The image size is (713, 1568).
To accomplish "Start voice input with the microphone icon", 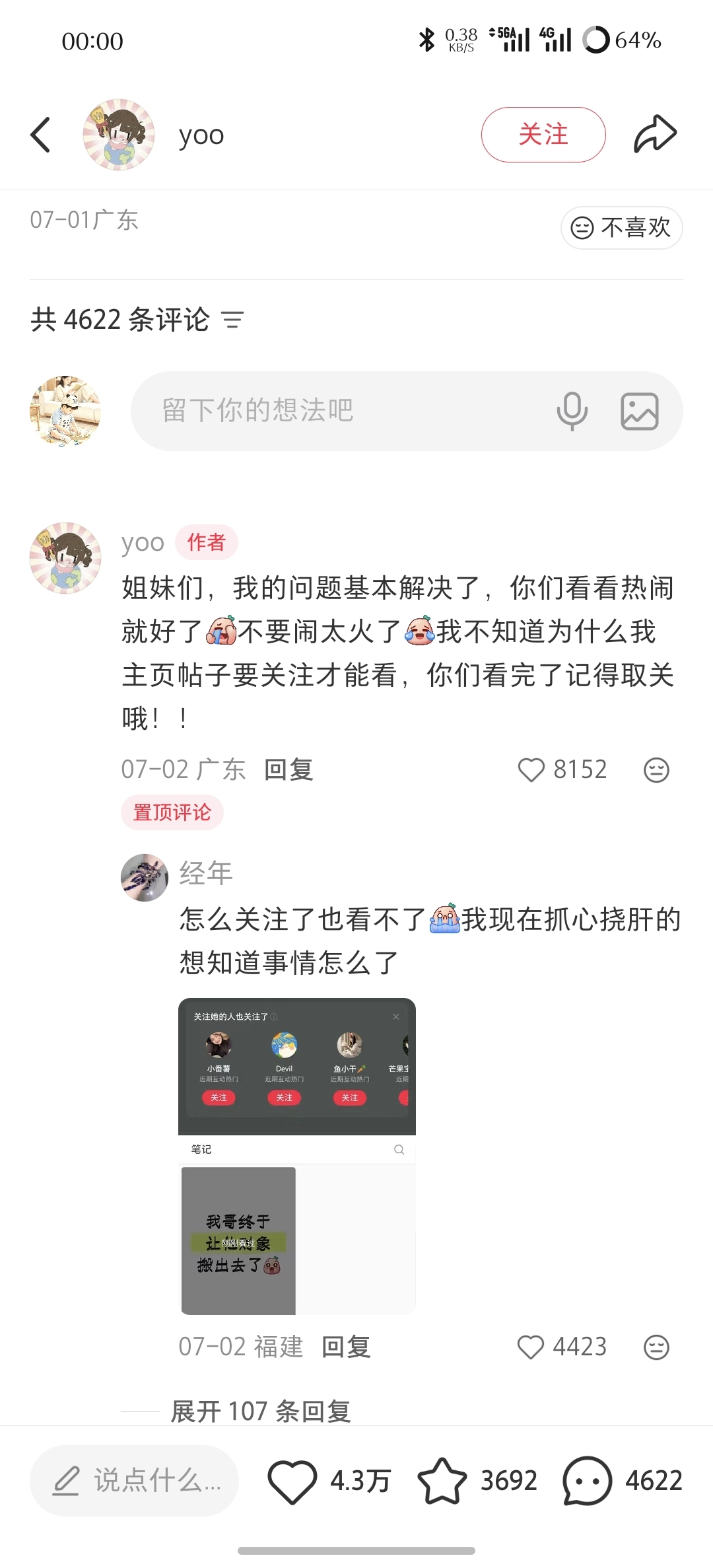I will 572,411.
